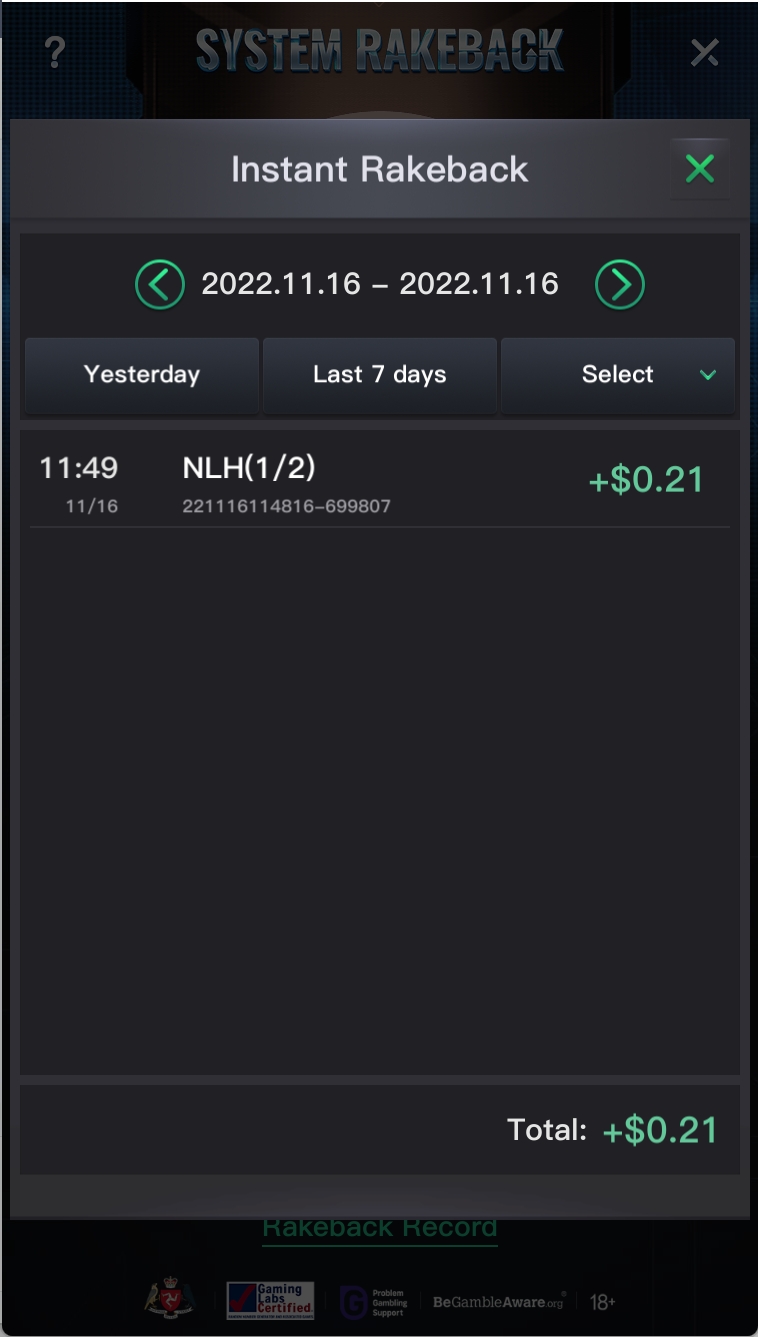Show records for Last 7 days
Viewport: 758px width, 1337px height.
(380, 375)
